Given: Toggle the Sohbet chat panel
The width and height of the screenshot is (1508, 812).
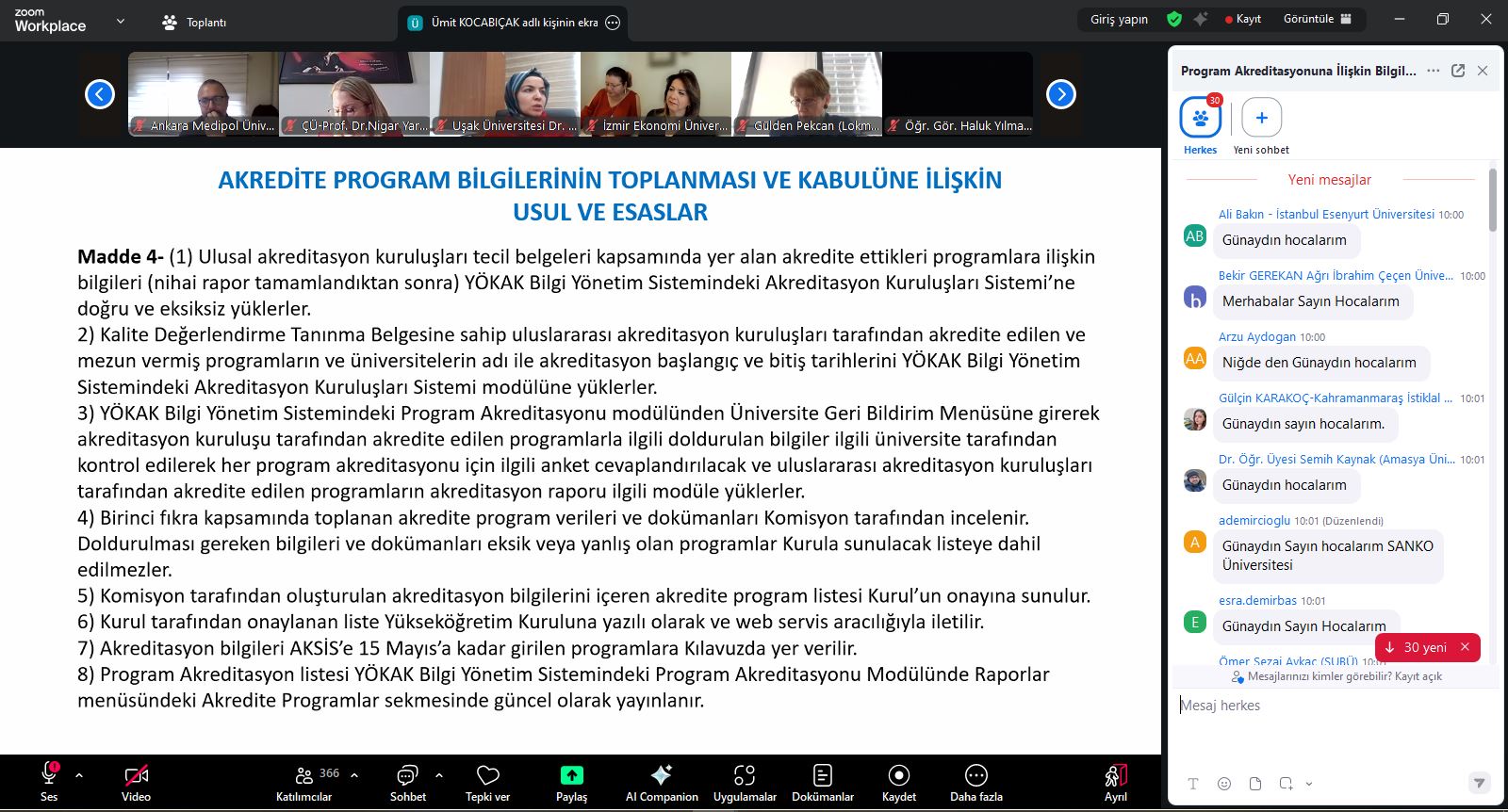Looking at the screenshot, I should (407, 781).
